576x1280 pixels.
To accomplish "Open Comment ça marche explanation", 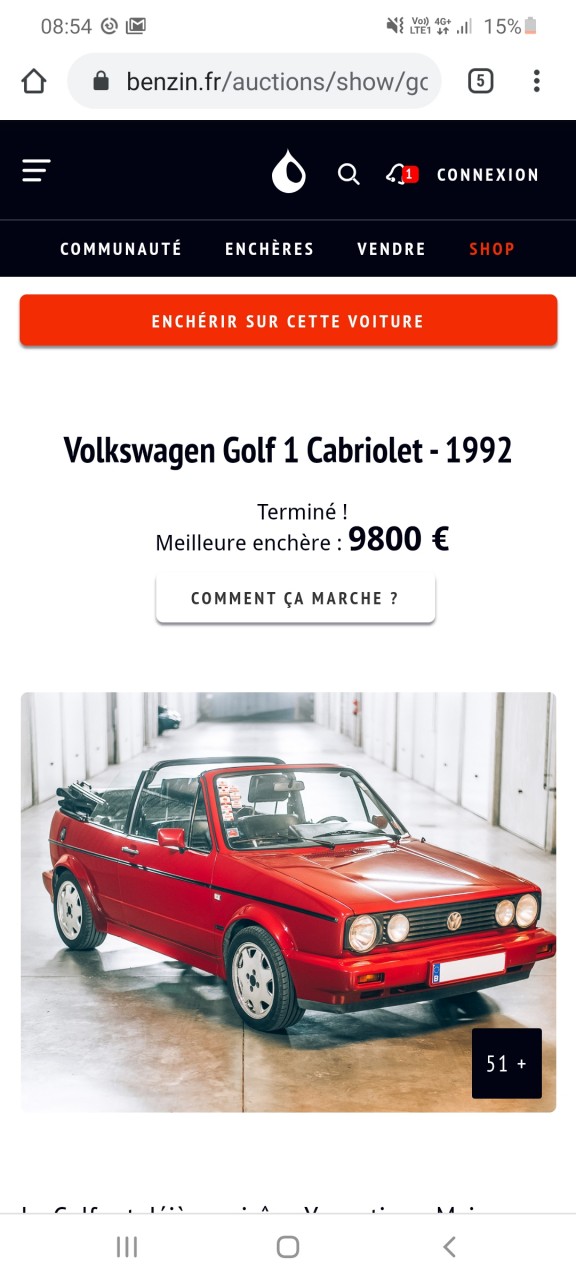I will click(x=295, y=599).
